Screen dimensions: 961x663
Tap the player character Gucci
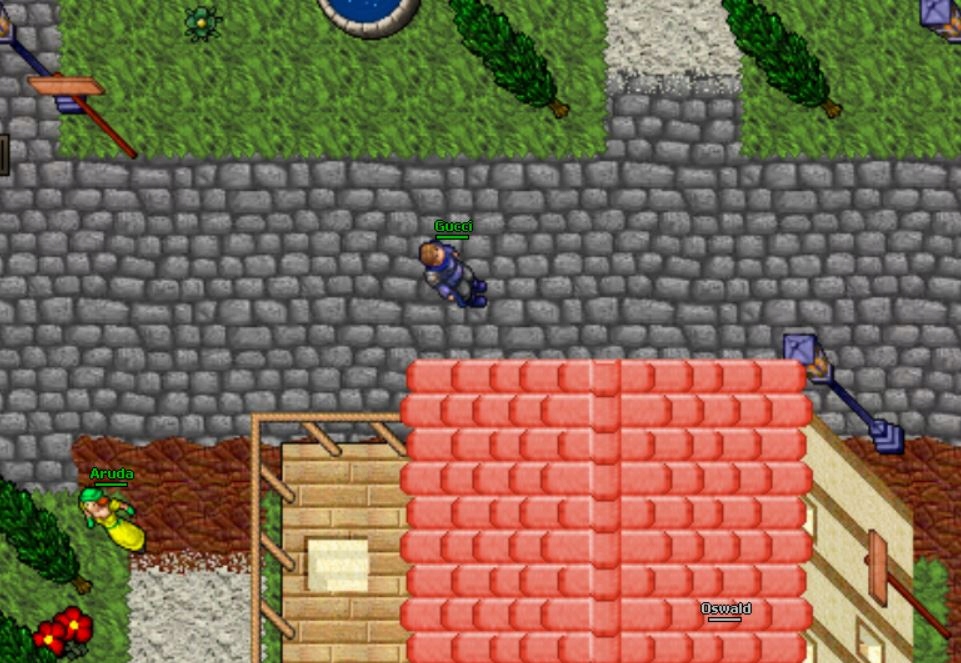click(452, 273)
